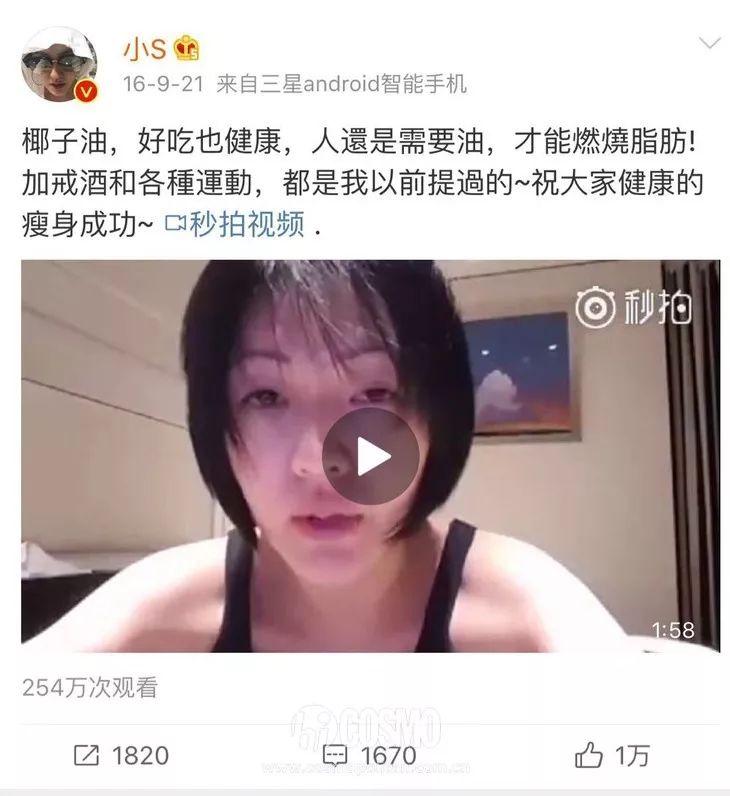
Task: Open 小S's profile avatar
Action: pyautogui.click(x=59, y=65)
